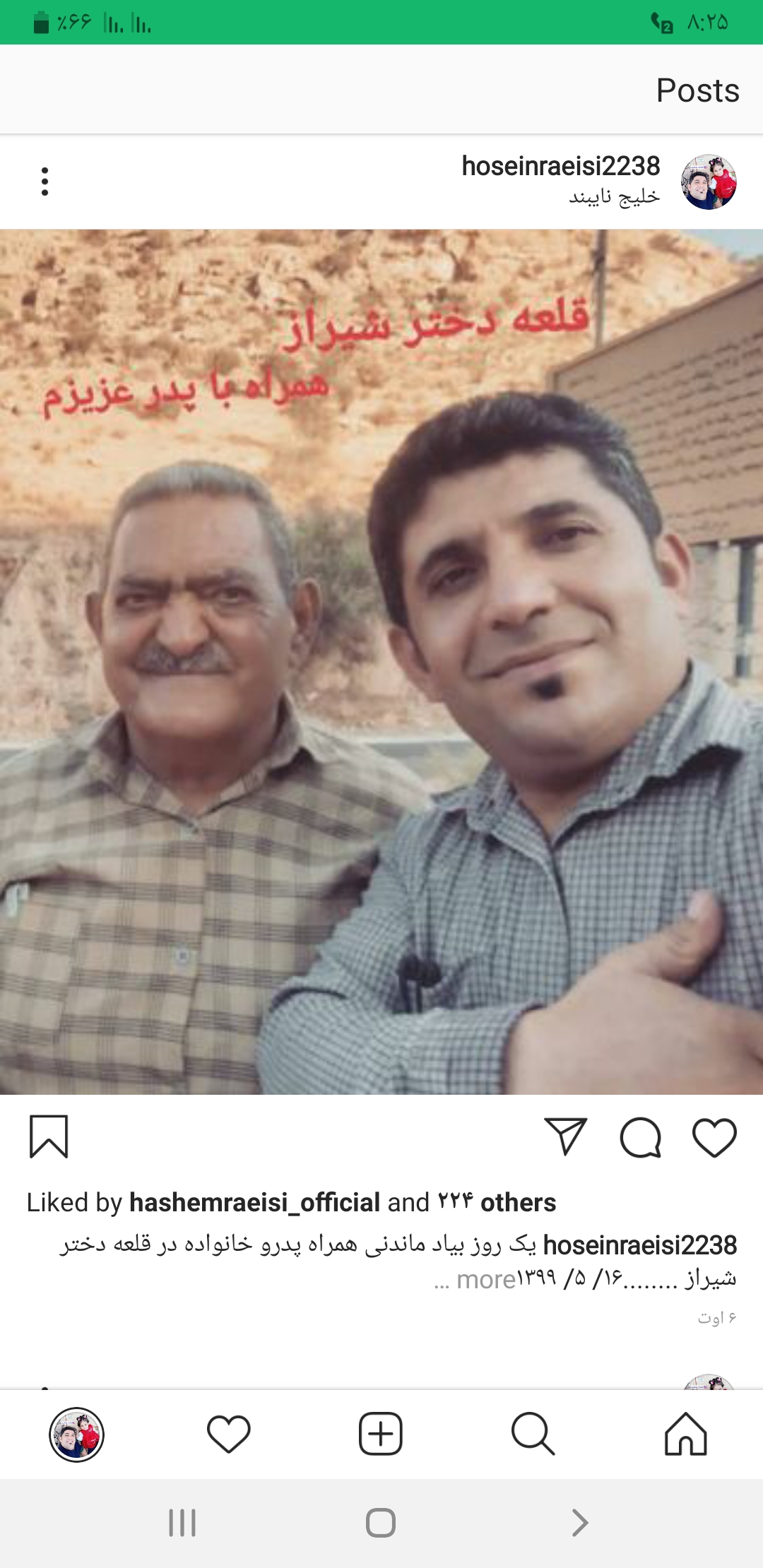The width and height of the screenshot is (763, 1568).
Task: Open the post's three-dot options menu
Action: tap(45, 182)
